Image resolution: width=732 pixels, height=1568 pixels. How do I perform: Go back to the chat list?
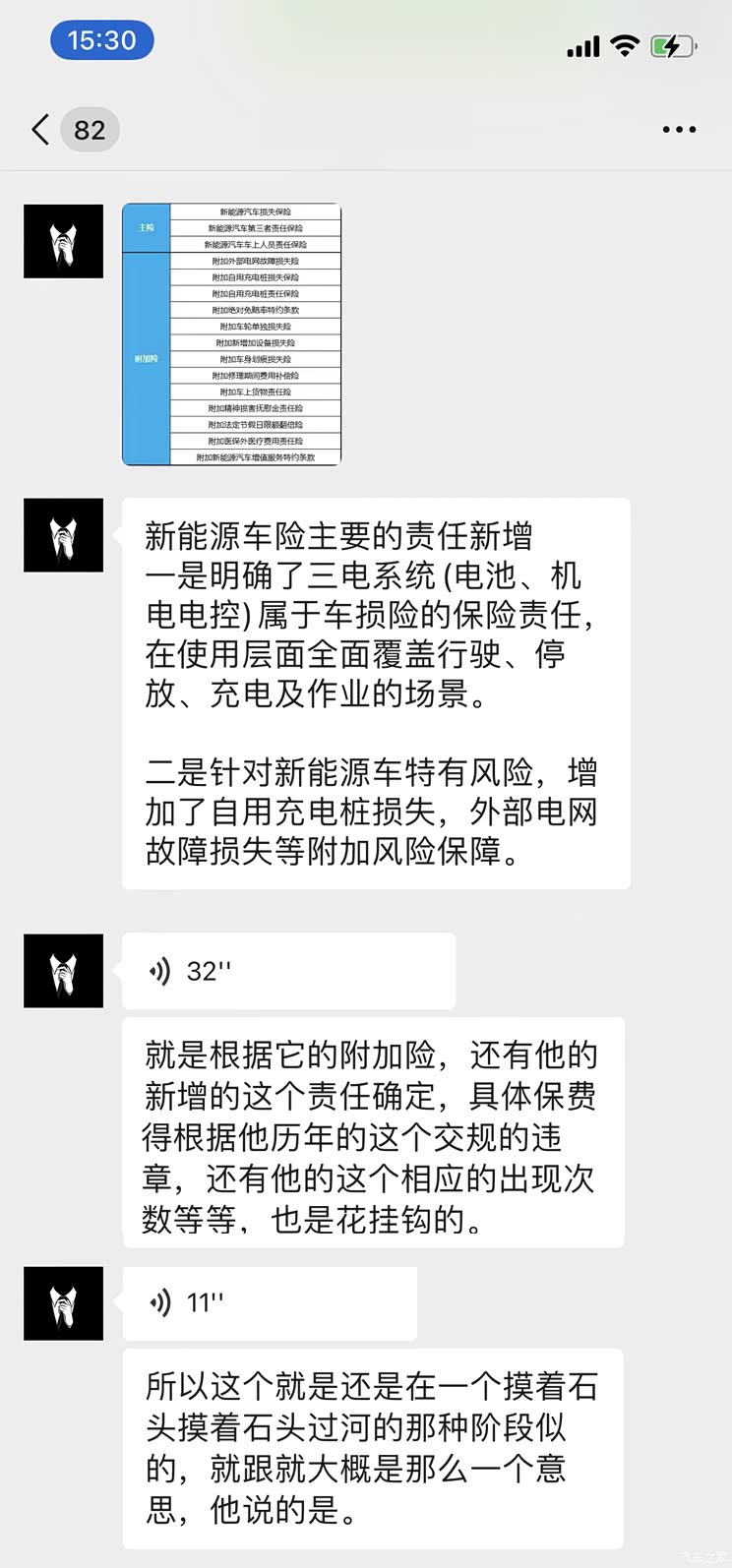pos(41,130)
